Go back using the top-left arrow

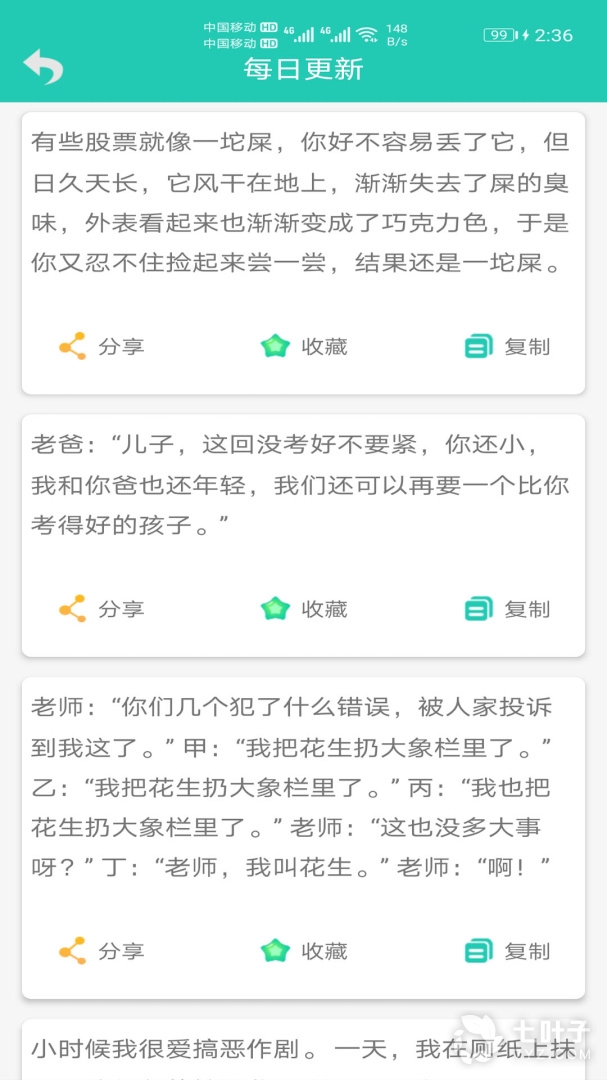[43, 67]
